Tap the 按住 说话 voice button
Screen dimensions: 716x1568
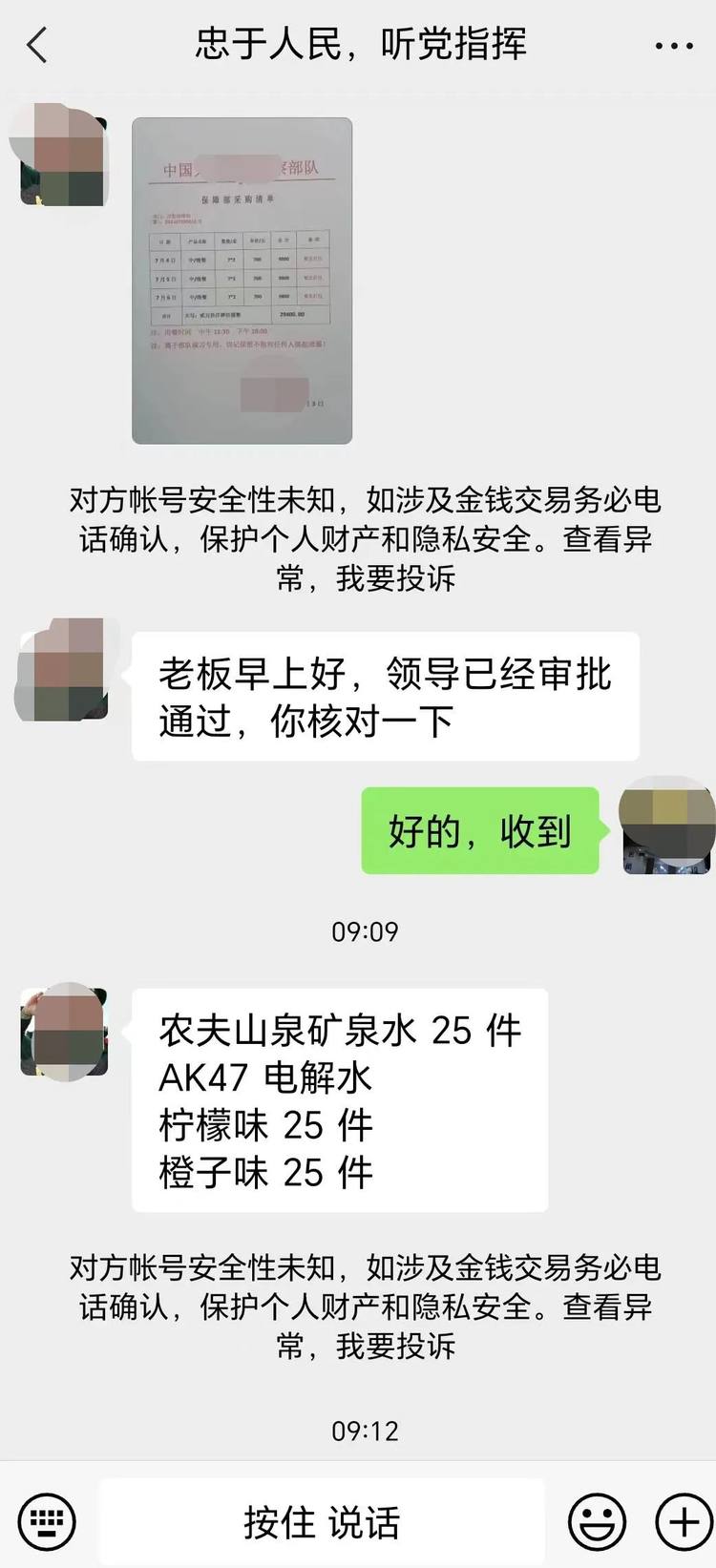click(322, 1521)
